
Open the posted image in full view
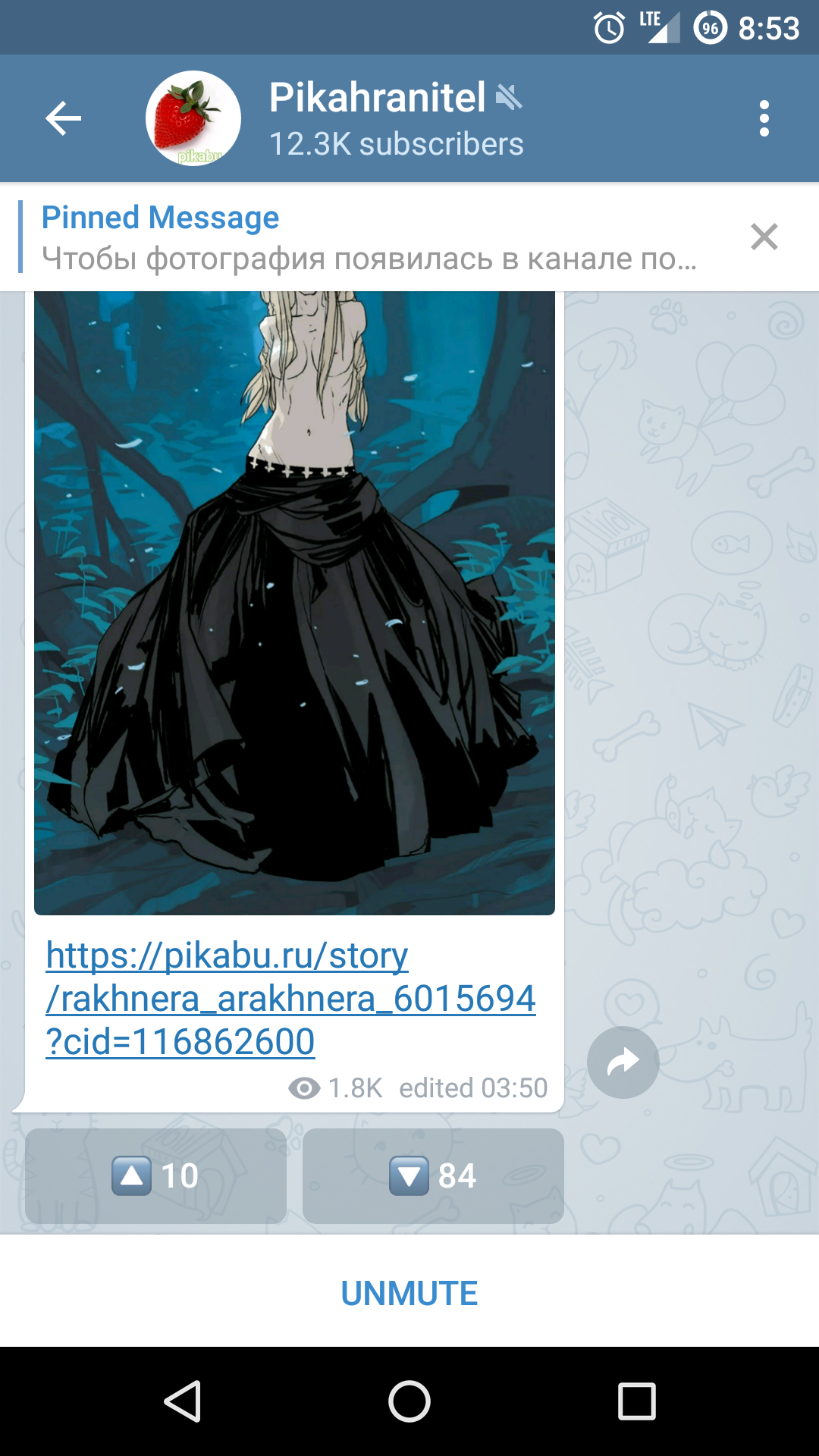click(294, 603)
